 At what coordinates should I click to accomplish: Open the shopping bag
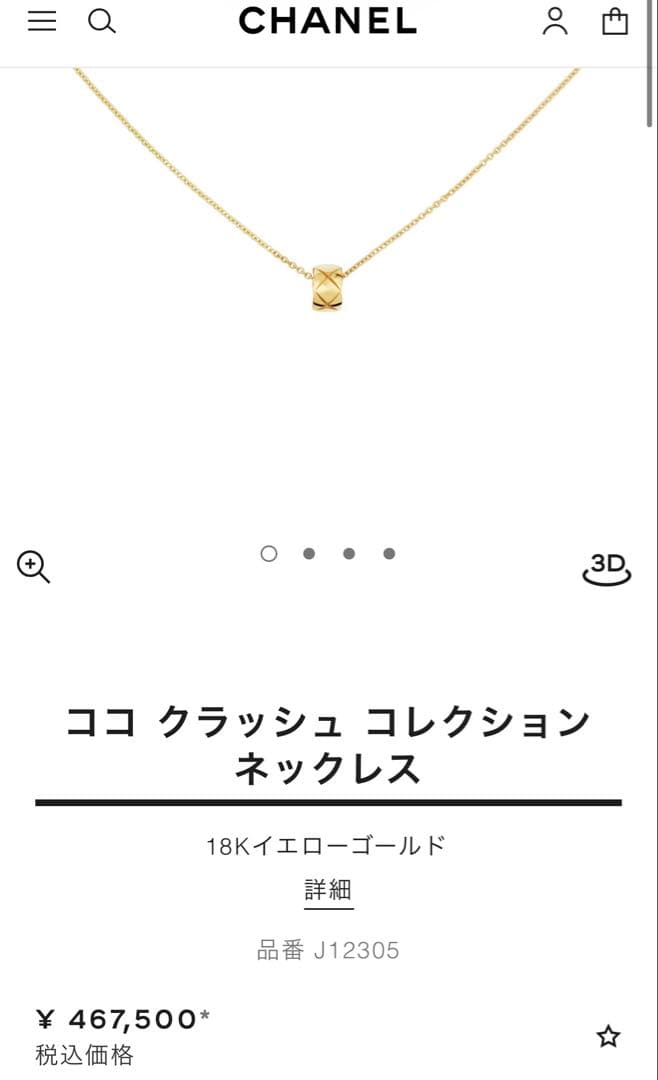click(615, 21)
